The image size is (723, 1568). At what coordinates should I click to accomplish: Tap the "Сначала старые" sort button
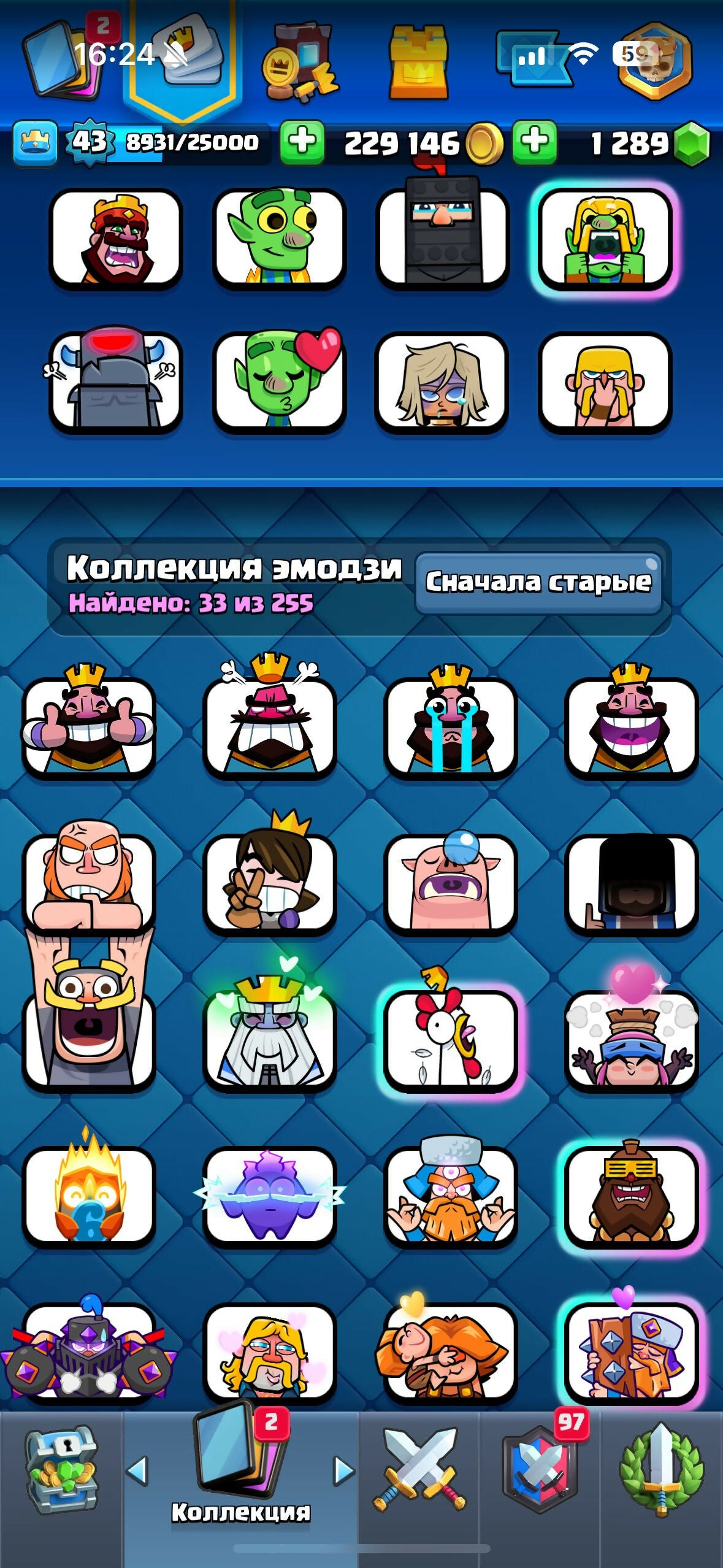[538, 582]
